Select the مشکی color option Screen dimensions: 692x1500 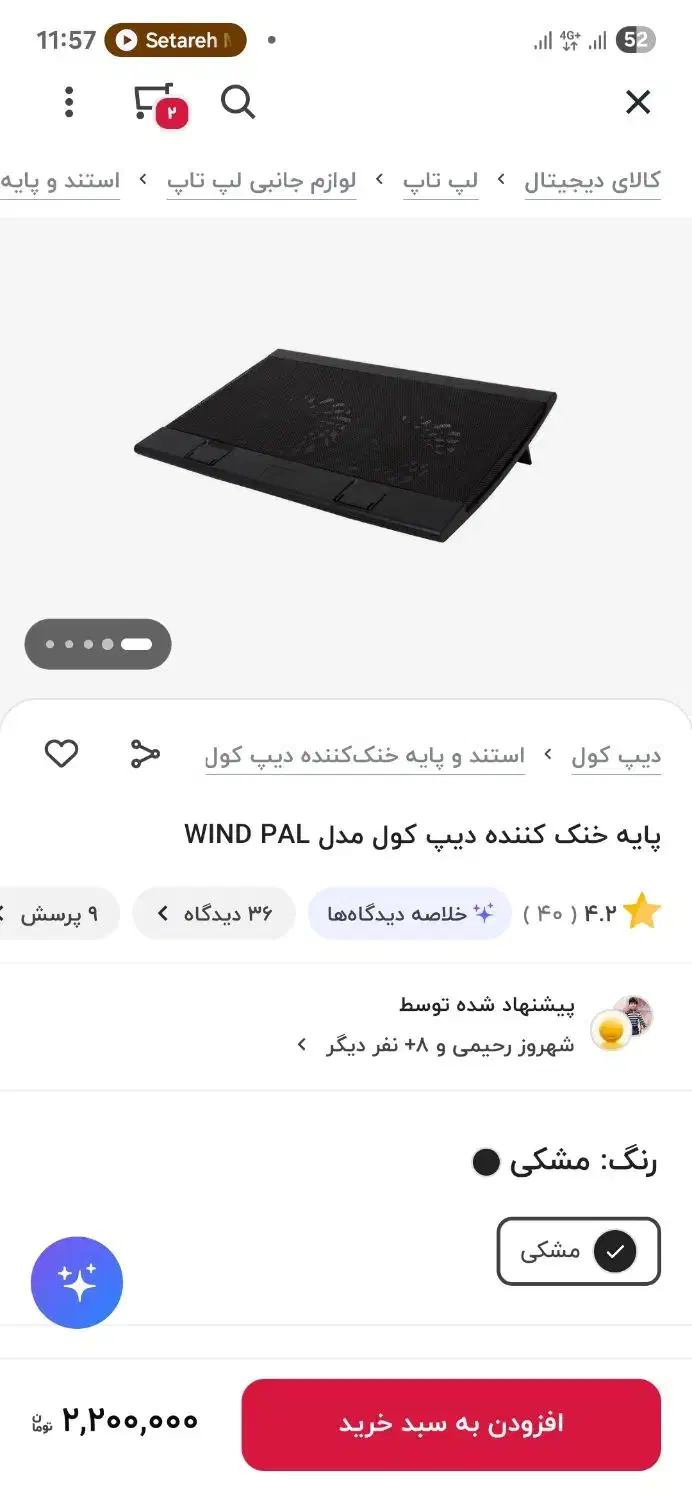pyautogui.click(x=579, y=1251)
